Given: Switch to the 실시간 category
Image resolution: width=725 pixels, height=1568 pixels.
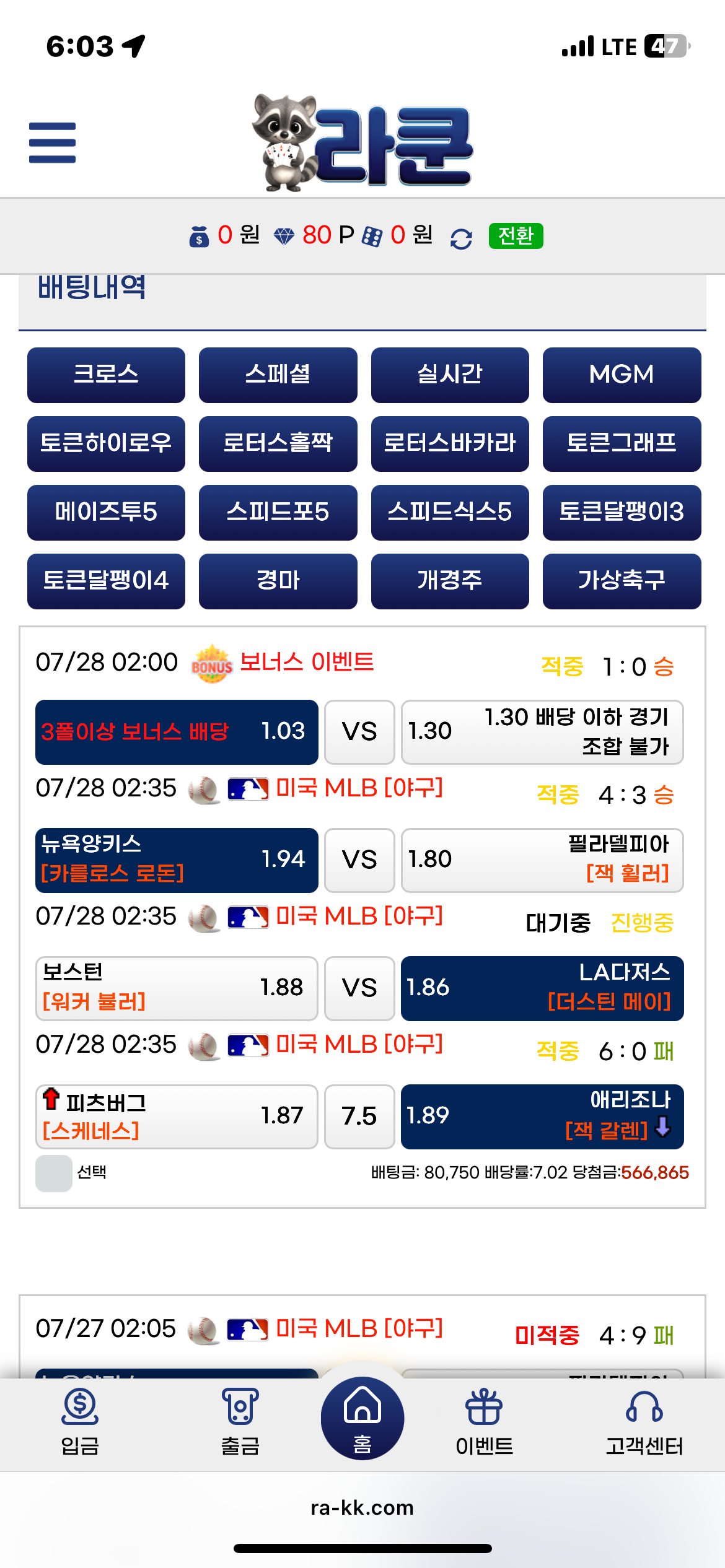Looking at the screenshot, I should click(x=449, y=375).
